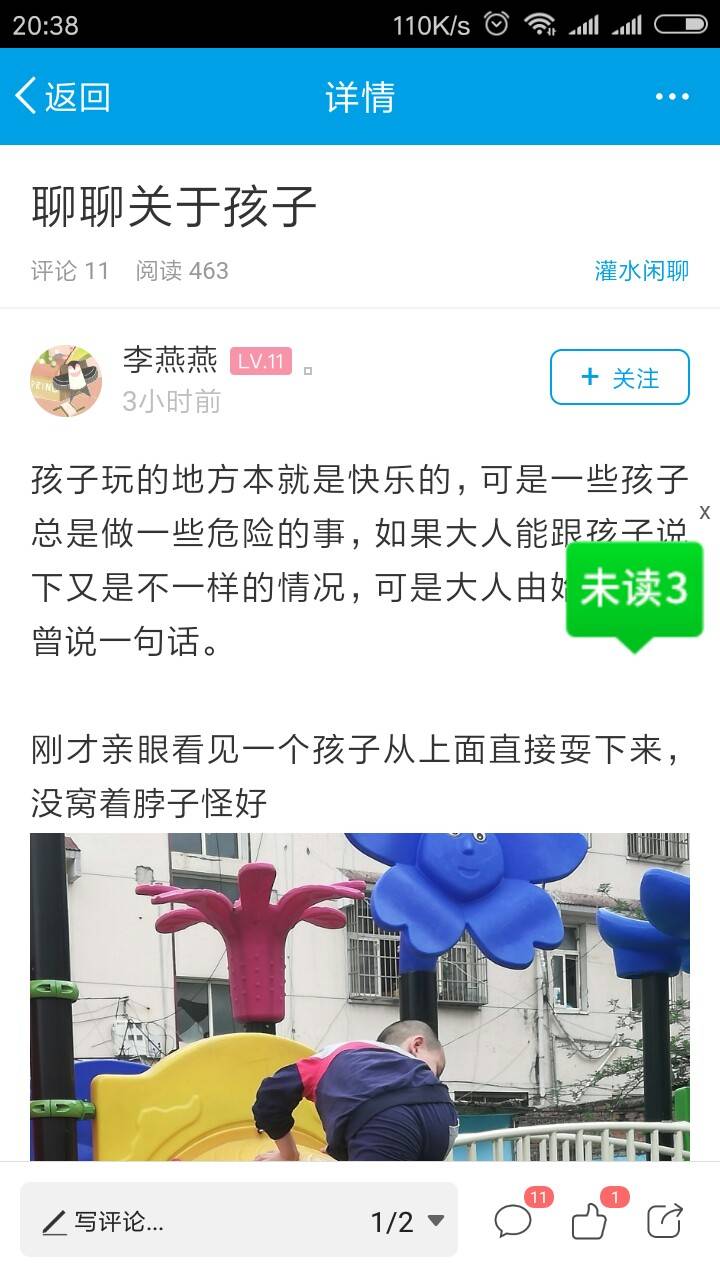Follow 李燕燕 with the 关注 button

point(619,377)
